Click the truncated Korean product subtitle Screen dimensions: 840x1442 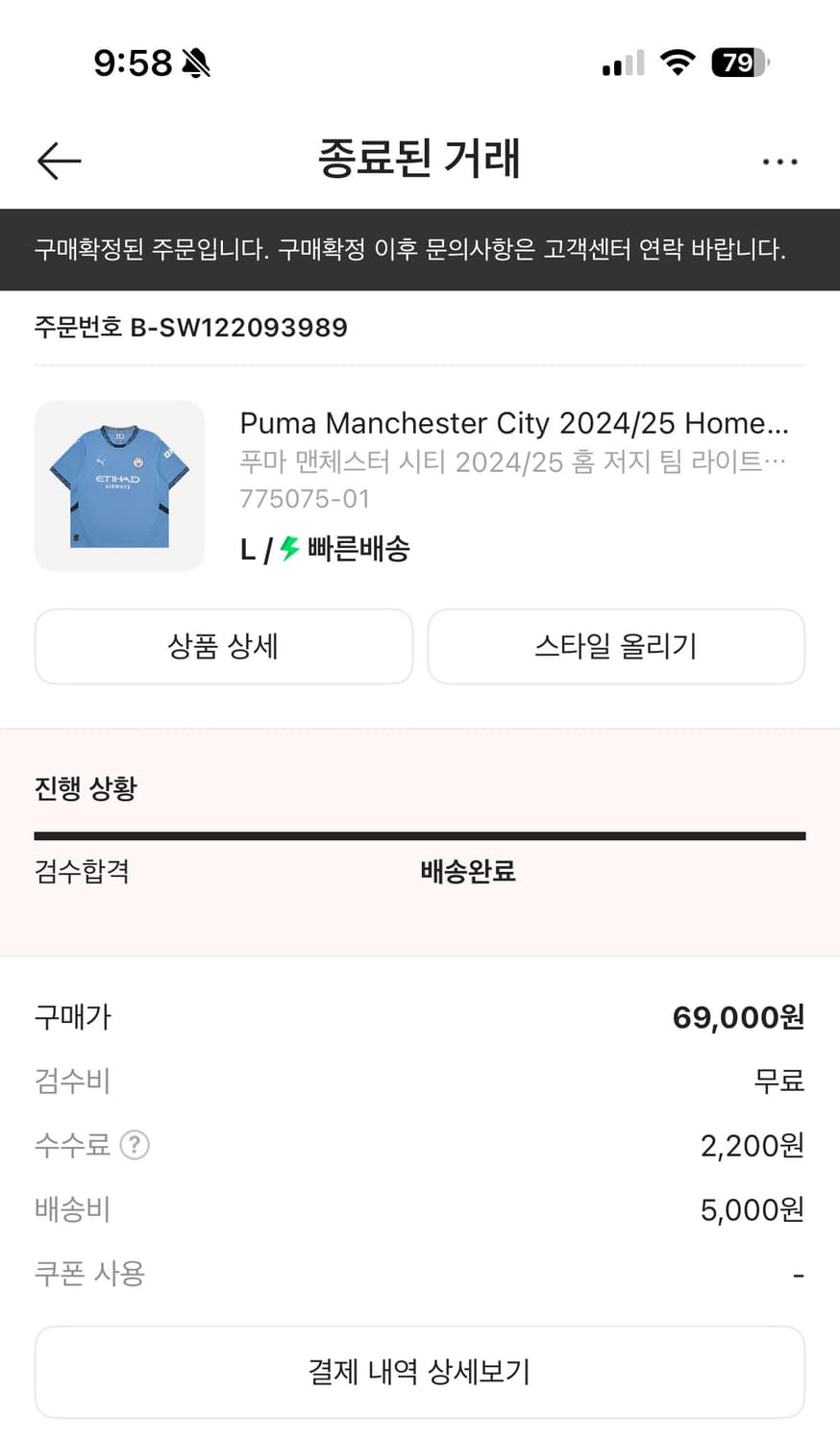point(514,462)
